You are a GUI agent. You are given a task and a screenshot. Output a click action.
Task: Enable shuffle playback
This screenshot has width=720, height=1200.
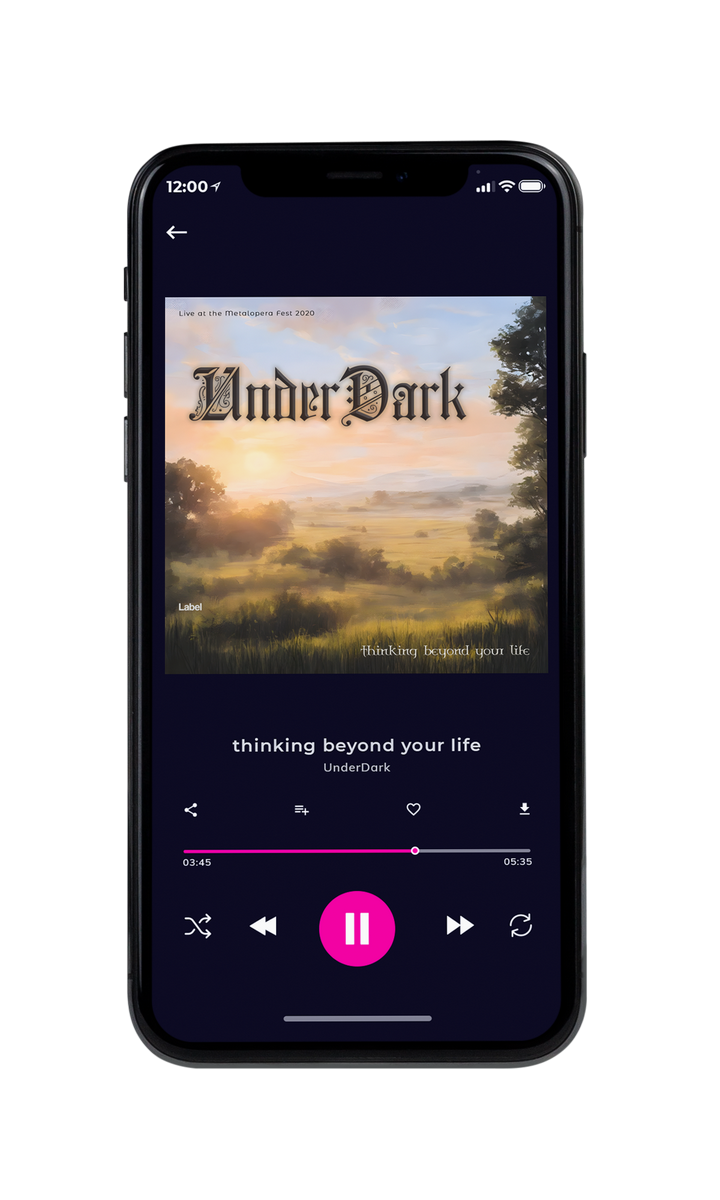click(197, 927)
